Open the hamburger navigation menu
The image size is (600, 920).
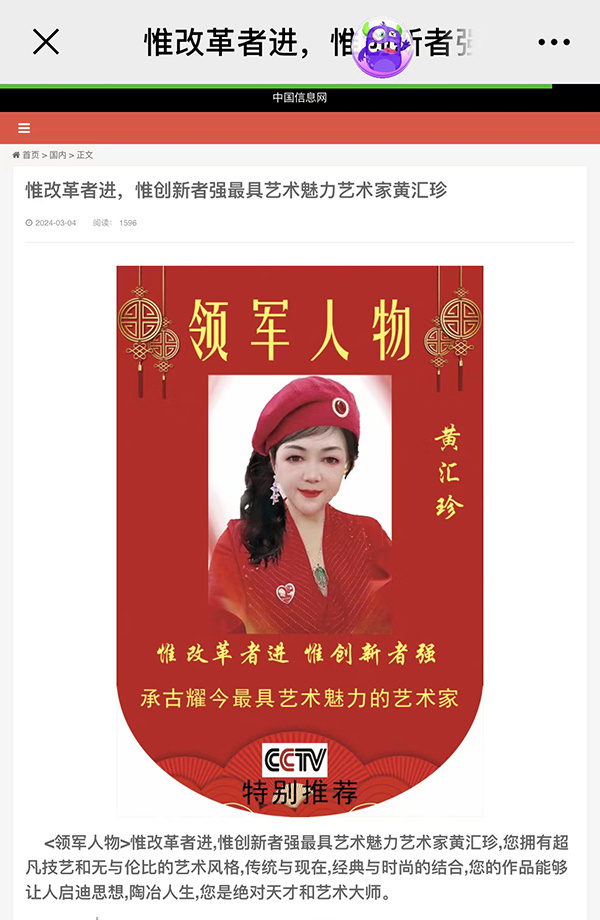24,128
